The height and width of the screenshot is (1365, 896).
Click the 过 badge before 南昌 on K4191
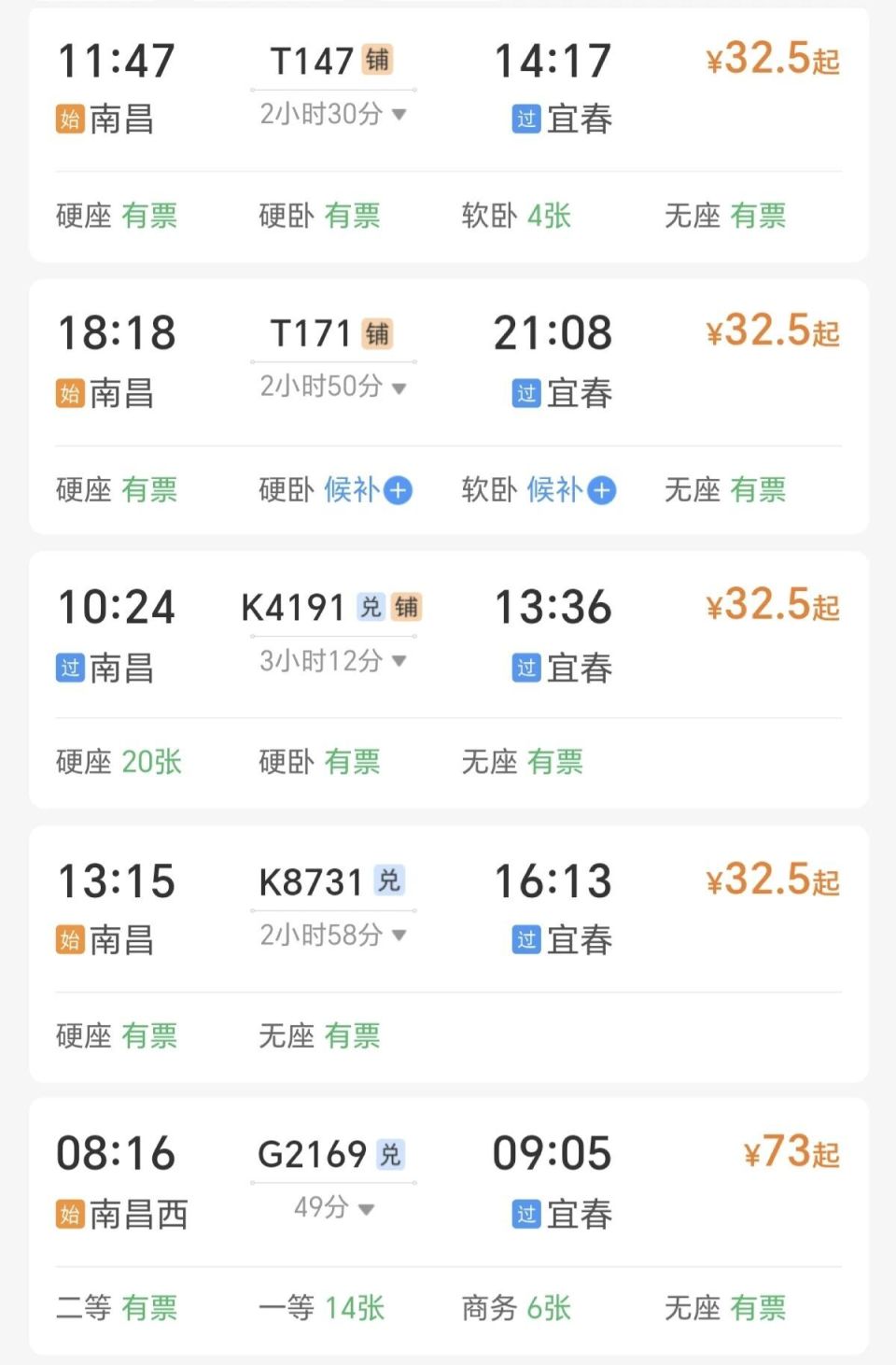click(x=71, y=668)
